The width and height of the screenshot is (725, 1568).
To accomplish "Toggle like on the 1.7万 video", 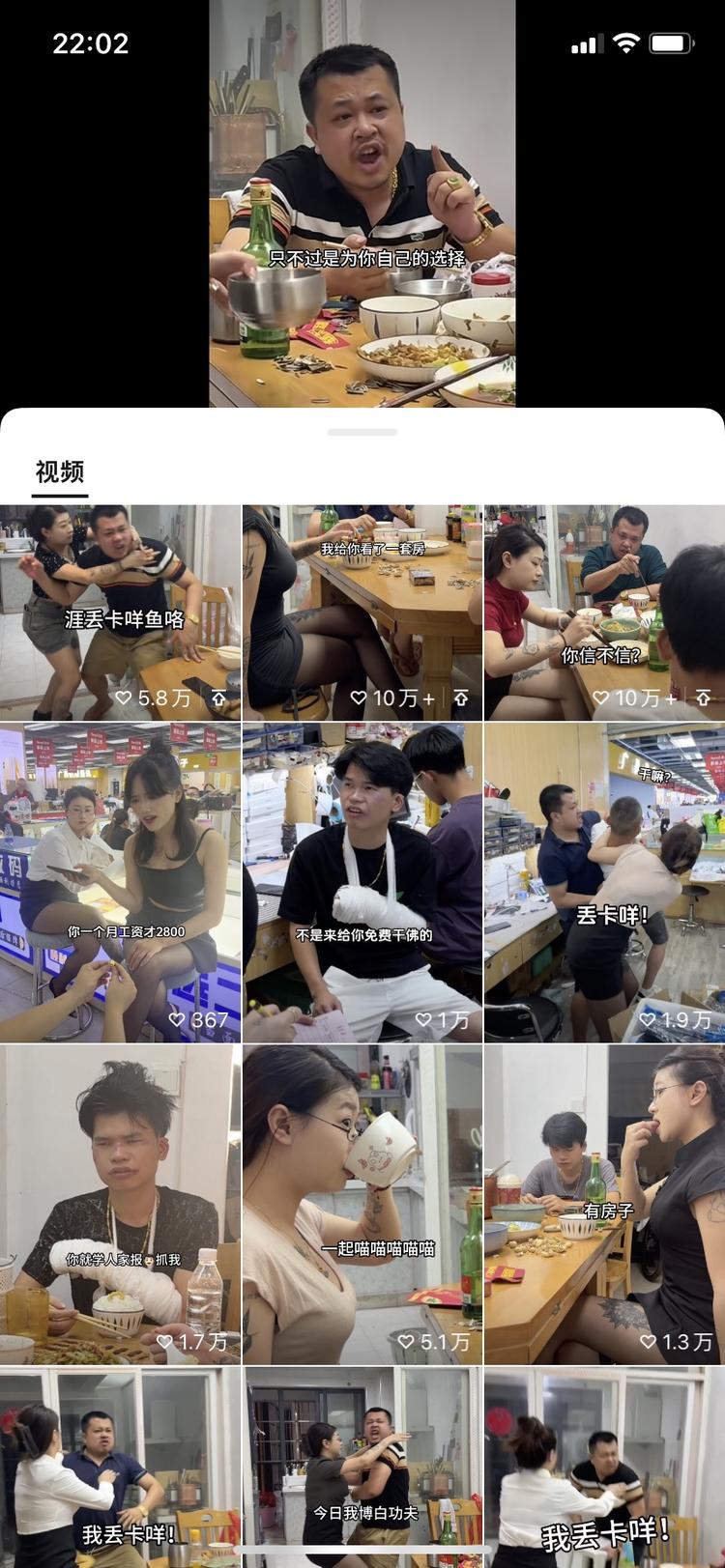I will (166, 1339).
